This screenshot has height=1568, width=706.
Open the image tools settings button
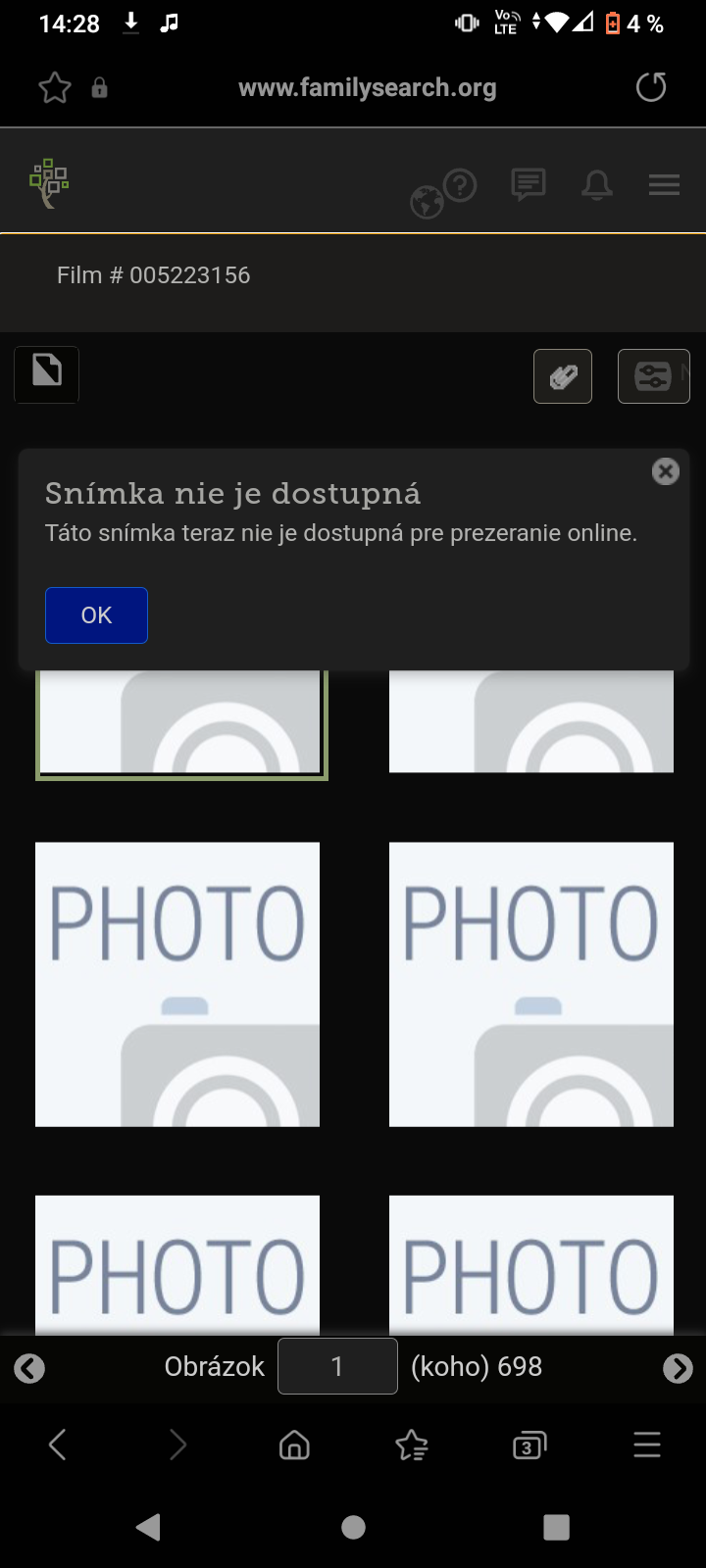coord(653,376)
